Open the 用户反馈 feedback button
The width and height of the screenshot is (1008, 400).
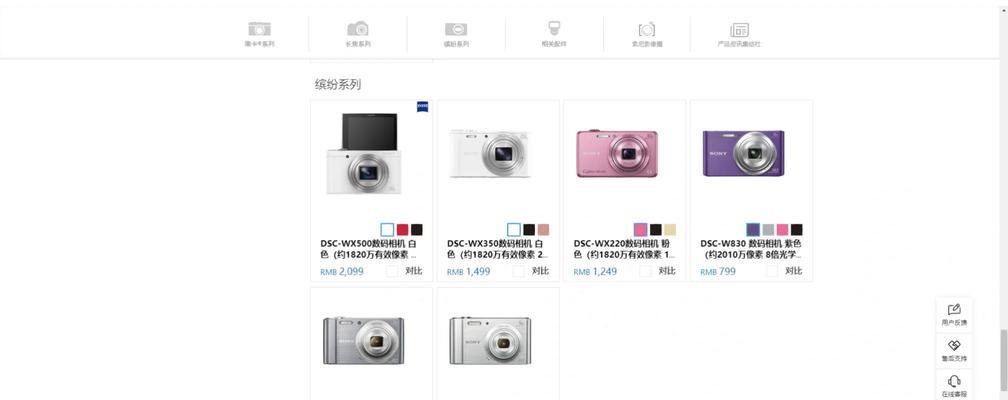tap(954, 314)
